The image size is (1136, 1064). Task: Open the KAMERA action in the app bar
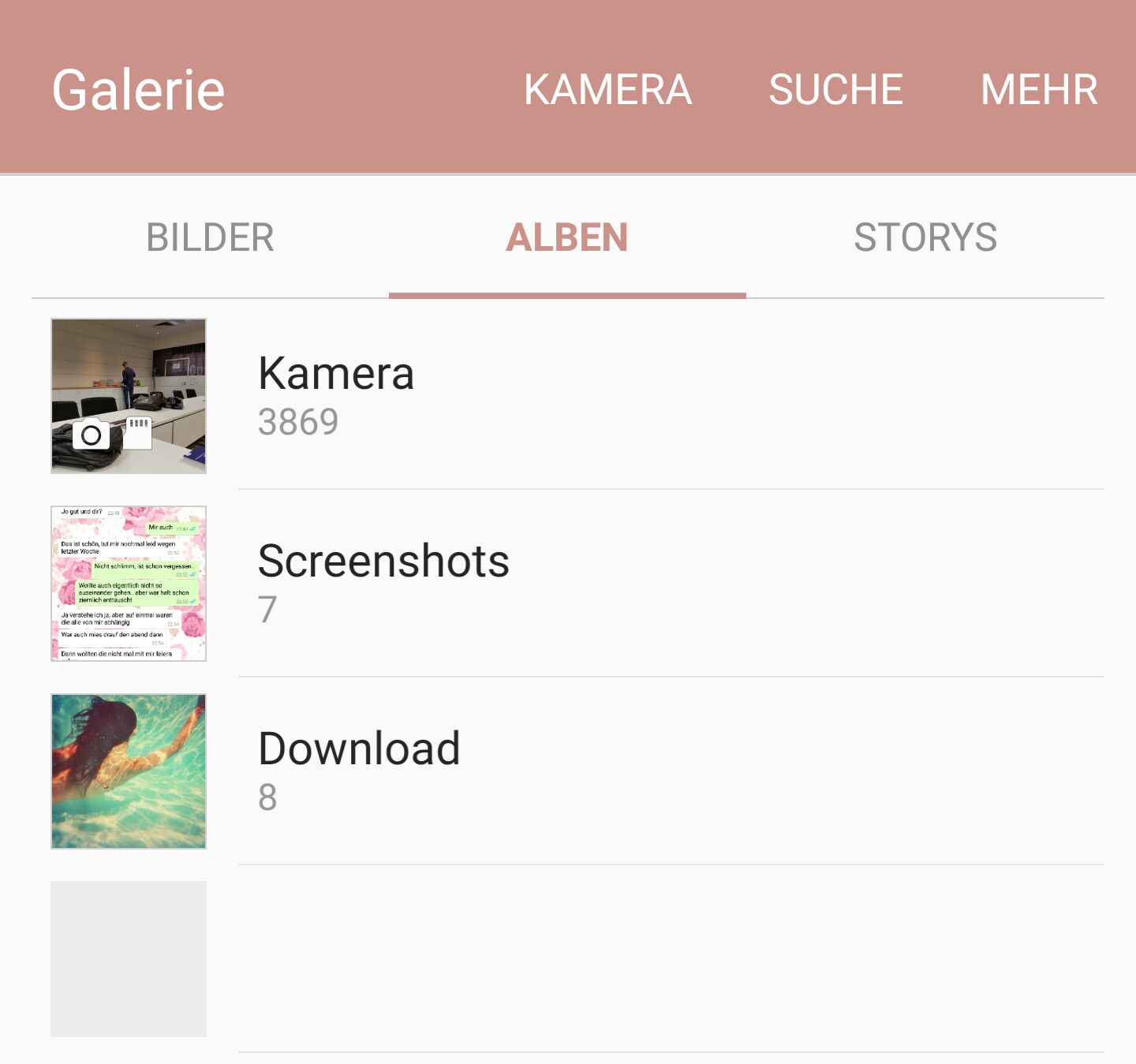(607, 89)
